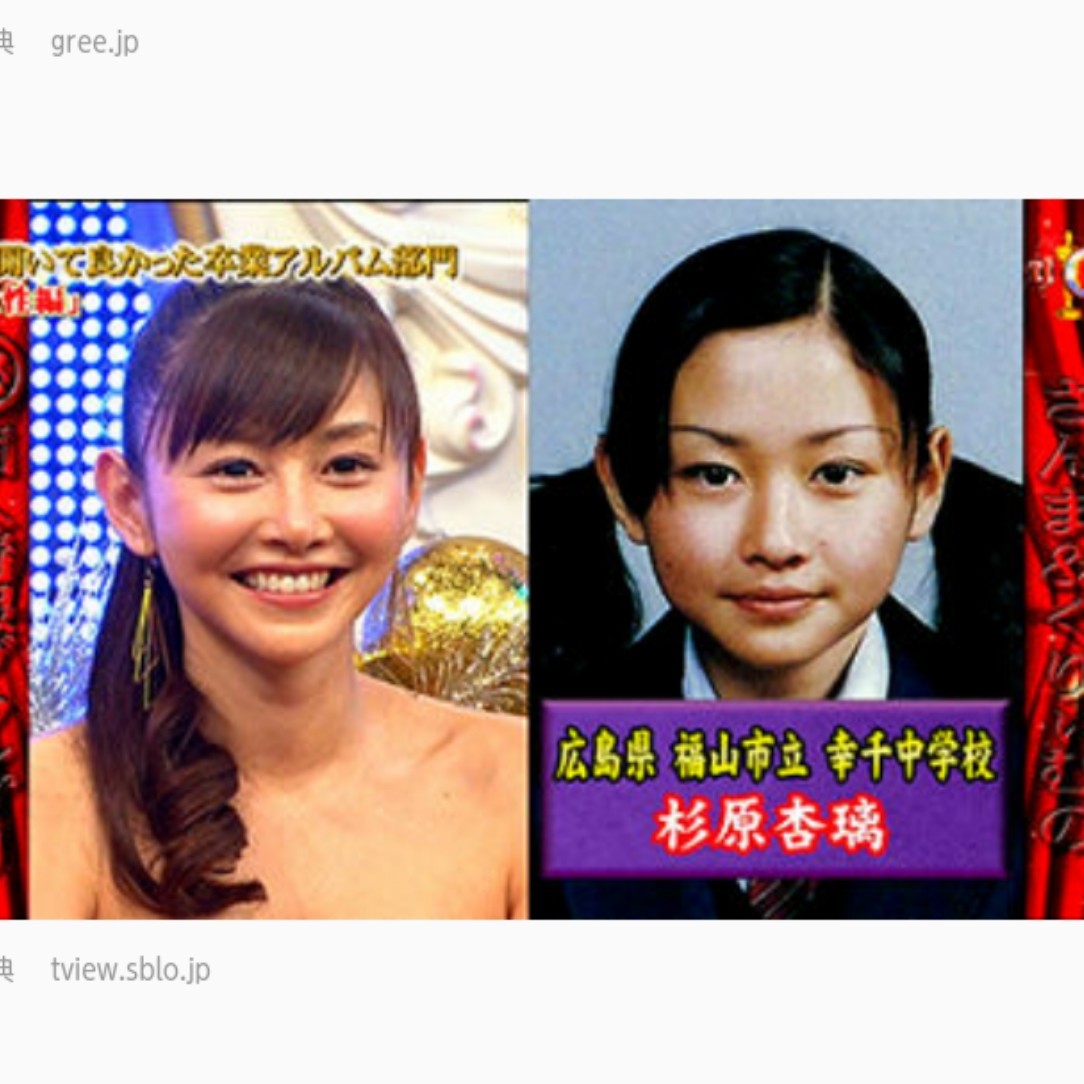Open the TV comparison image tile
The width and height of the screenshot is (1084, 1084).
click(x=542, y=560)
